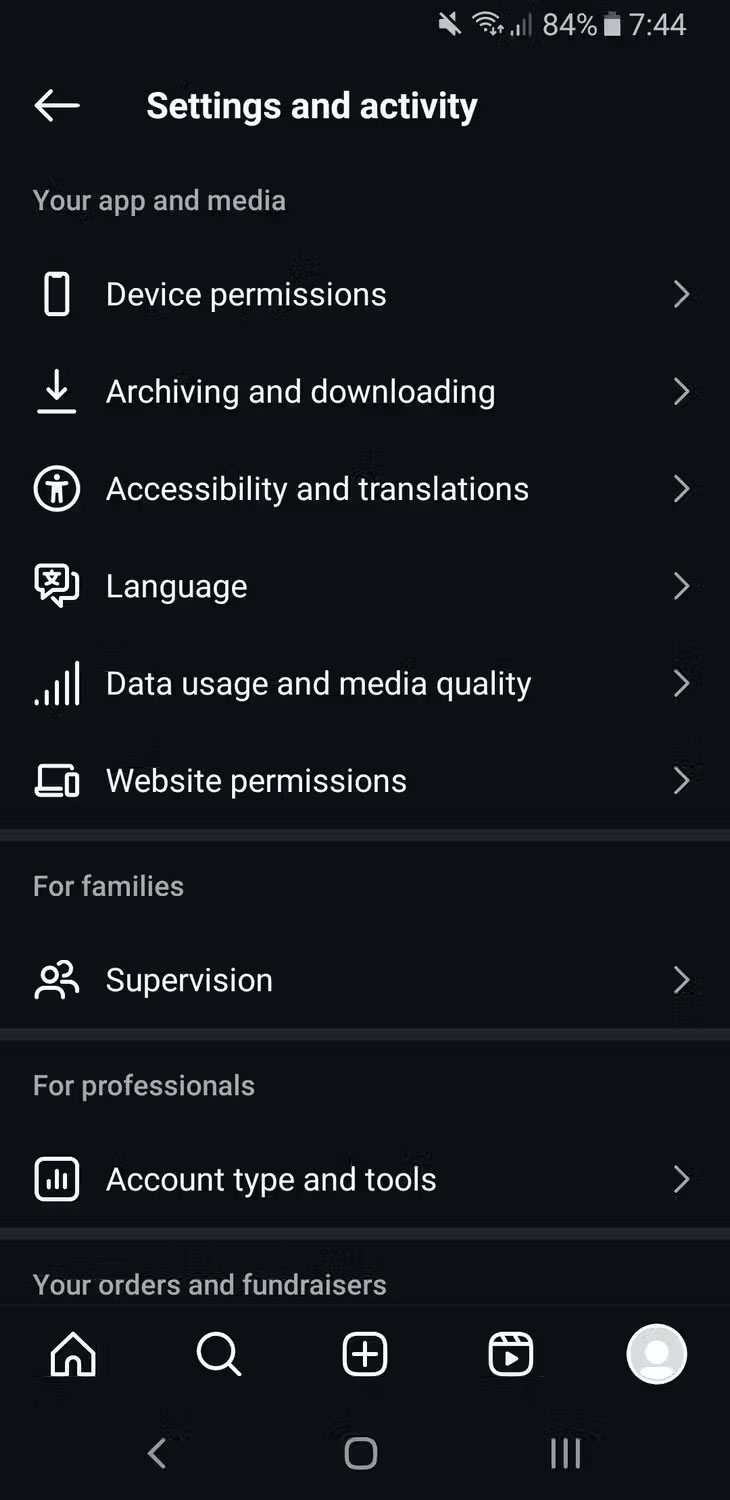Open the profile tab
Viewport: 730px width, 1500px height.
click(x=657, y=1354)
